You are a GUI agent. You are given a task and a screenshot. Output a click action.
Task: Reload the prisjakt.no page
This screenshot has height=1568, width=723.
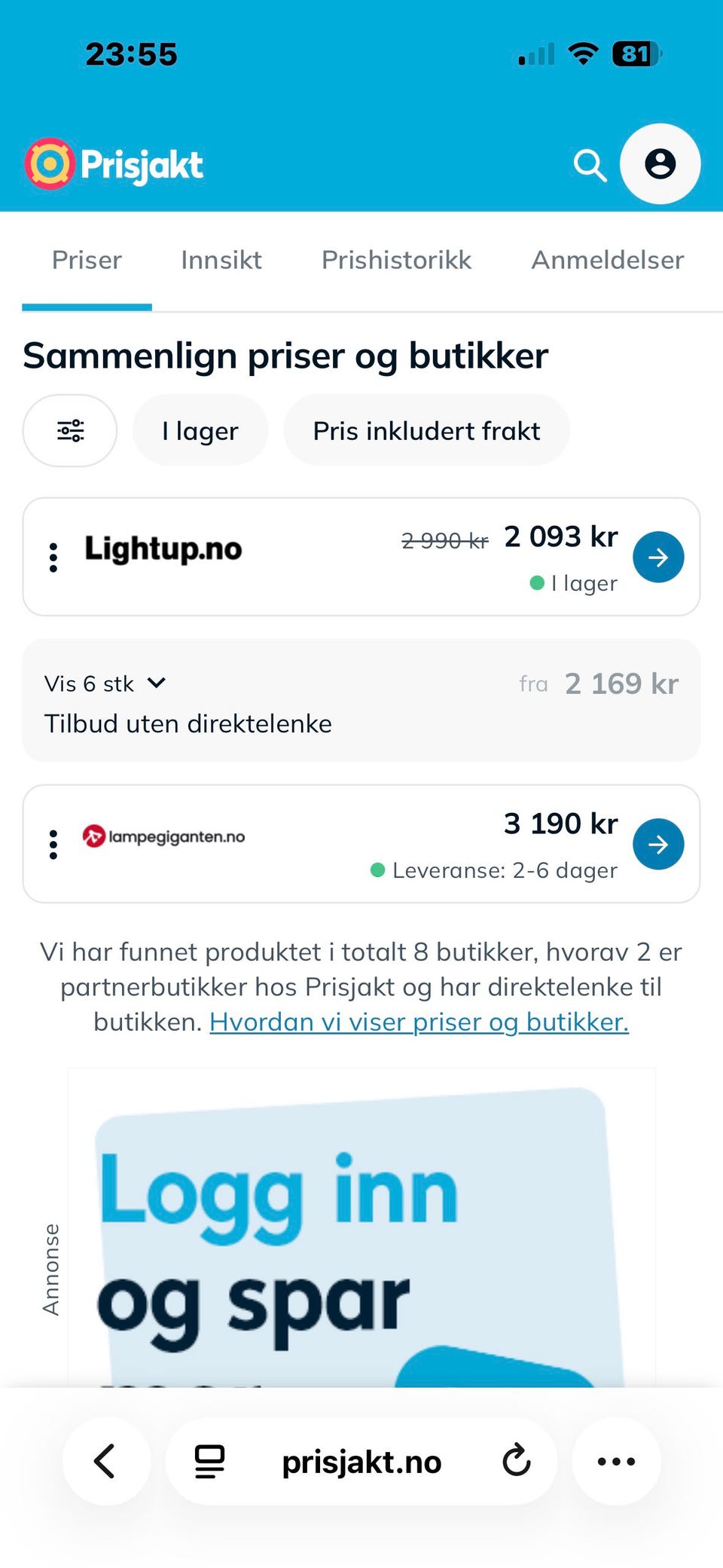517,1461
